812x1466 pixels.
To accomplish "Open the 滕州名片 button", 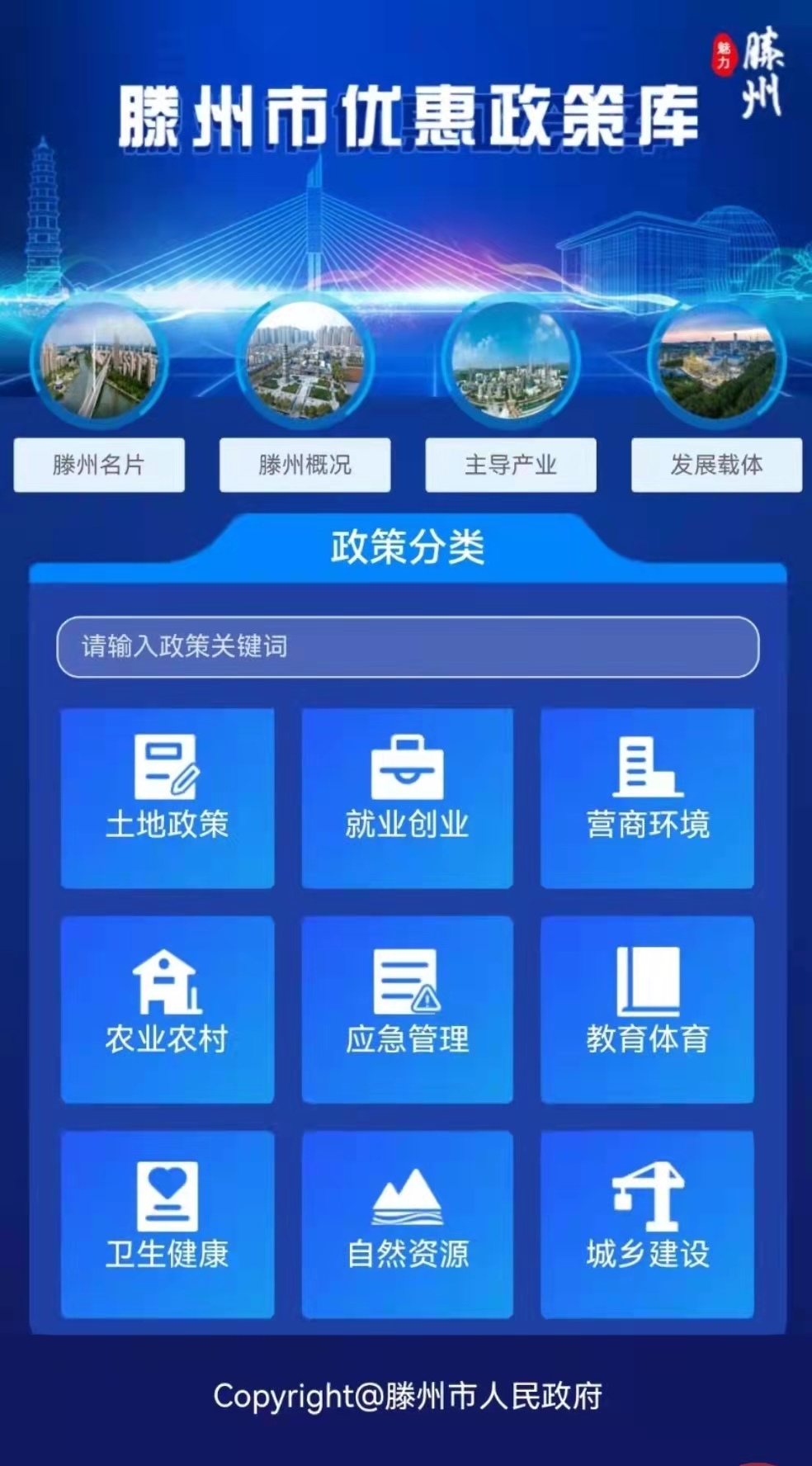I will pyautogui.click(x=99, y=465).
